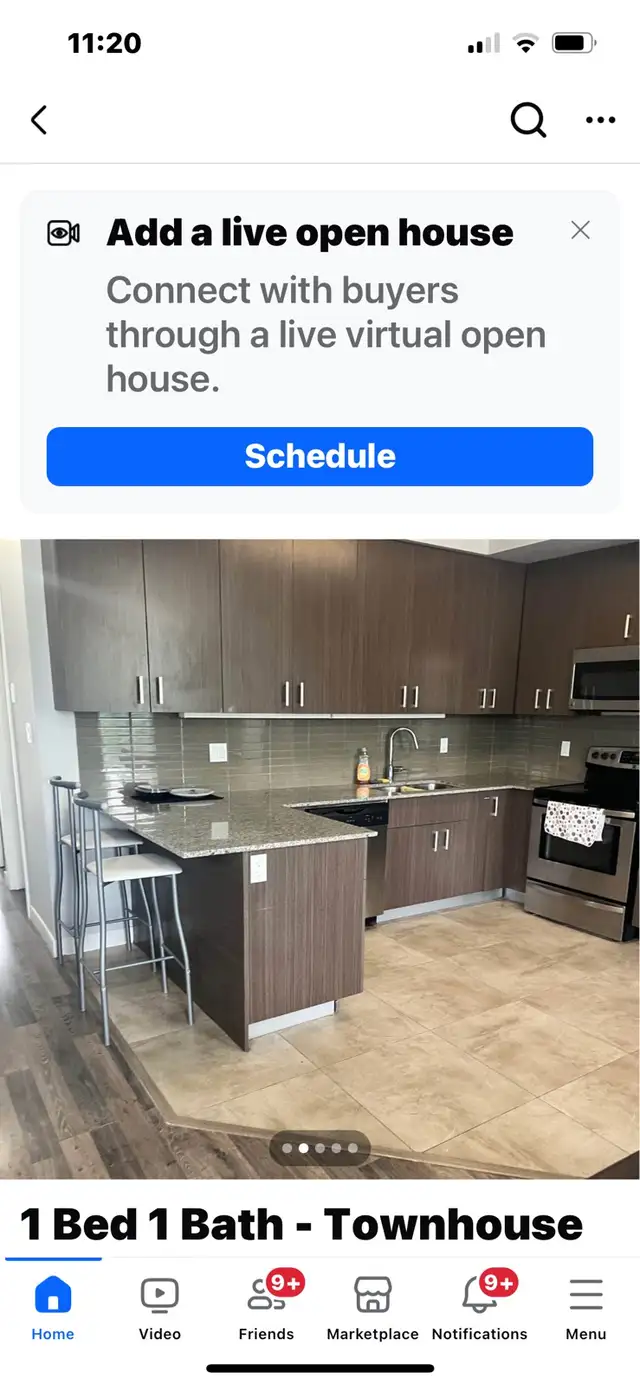Open the search magnifier icon
640x1386 pixels.
pyautogui.click(x=528, y=120)
